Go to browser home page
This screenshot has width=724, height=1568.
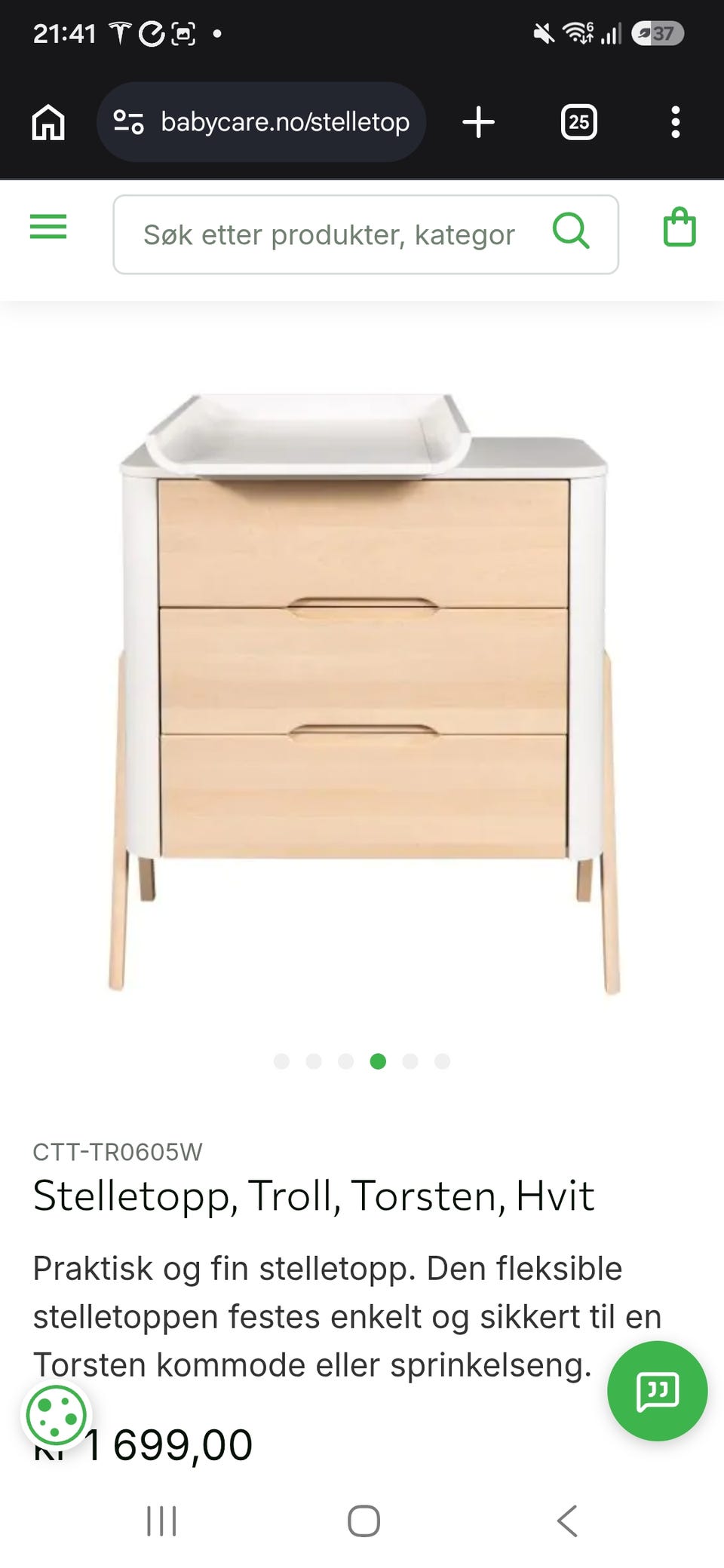(48, 122)
